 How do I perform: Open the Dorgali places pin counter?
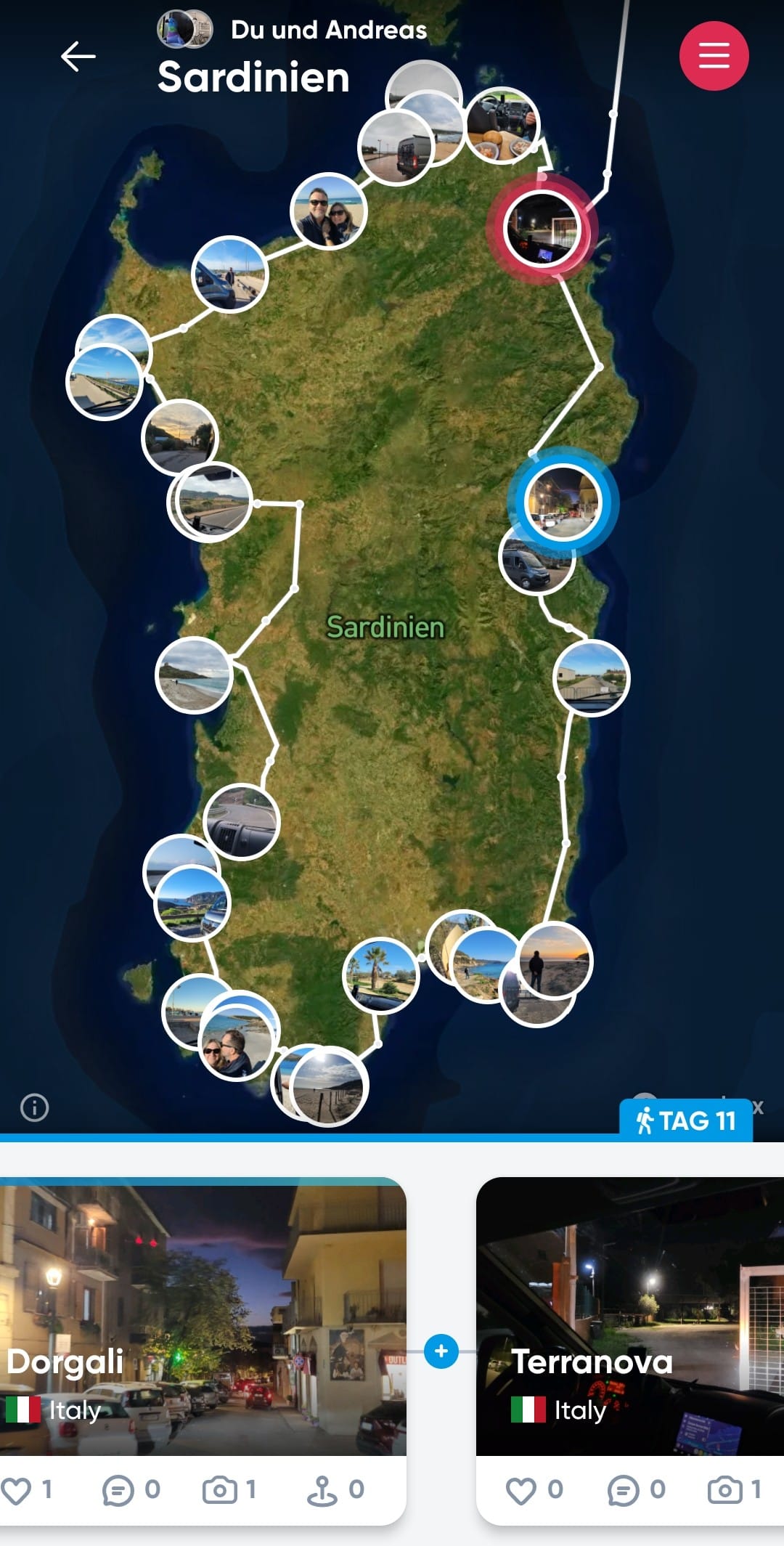[322, 1491]
